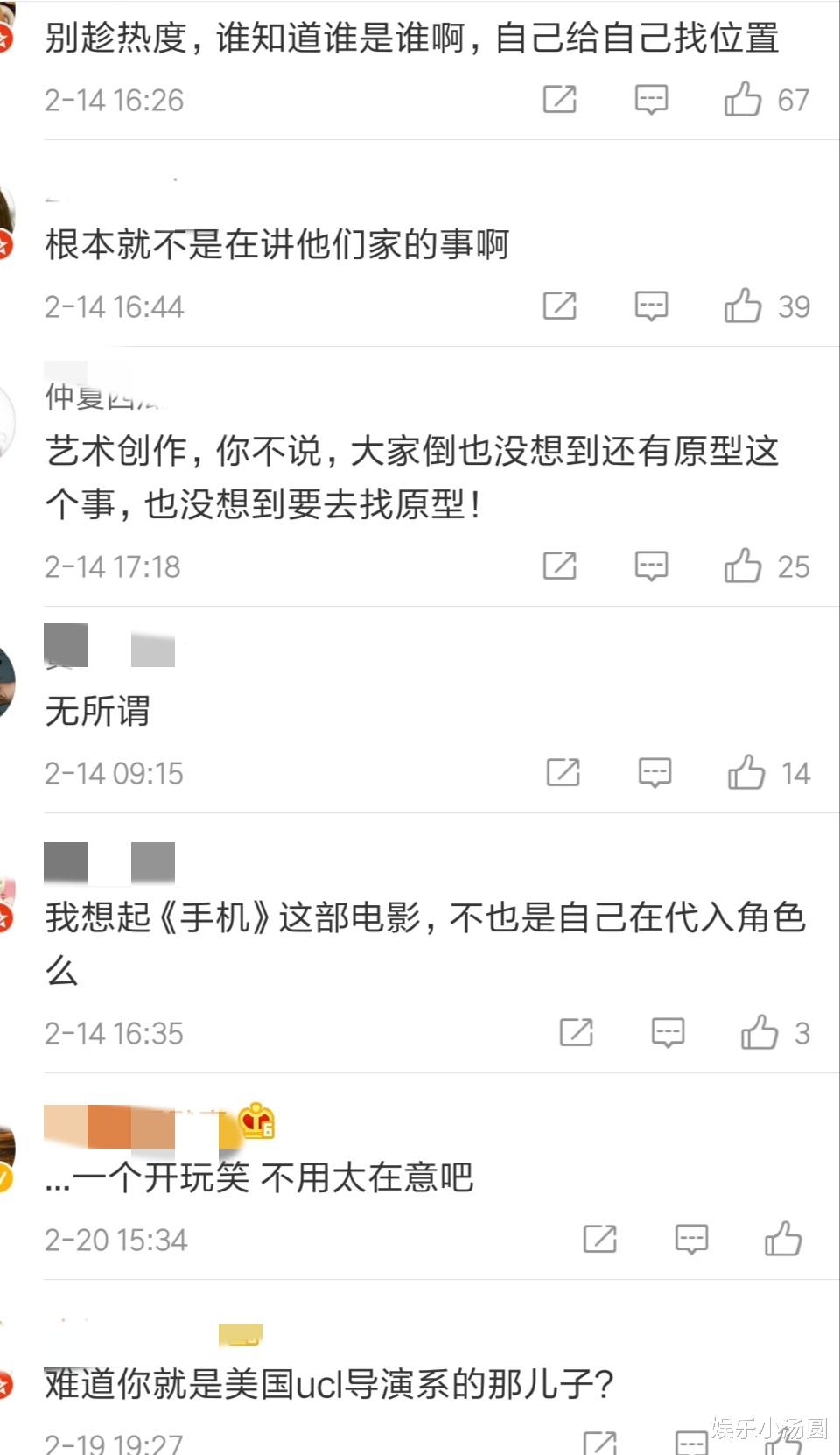
Task: Toggle like on the 39-like comment
Action: point(745,306)
